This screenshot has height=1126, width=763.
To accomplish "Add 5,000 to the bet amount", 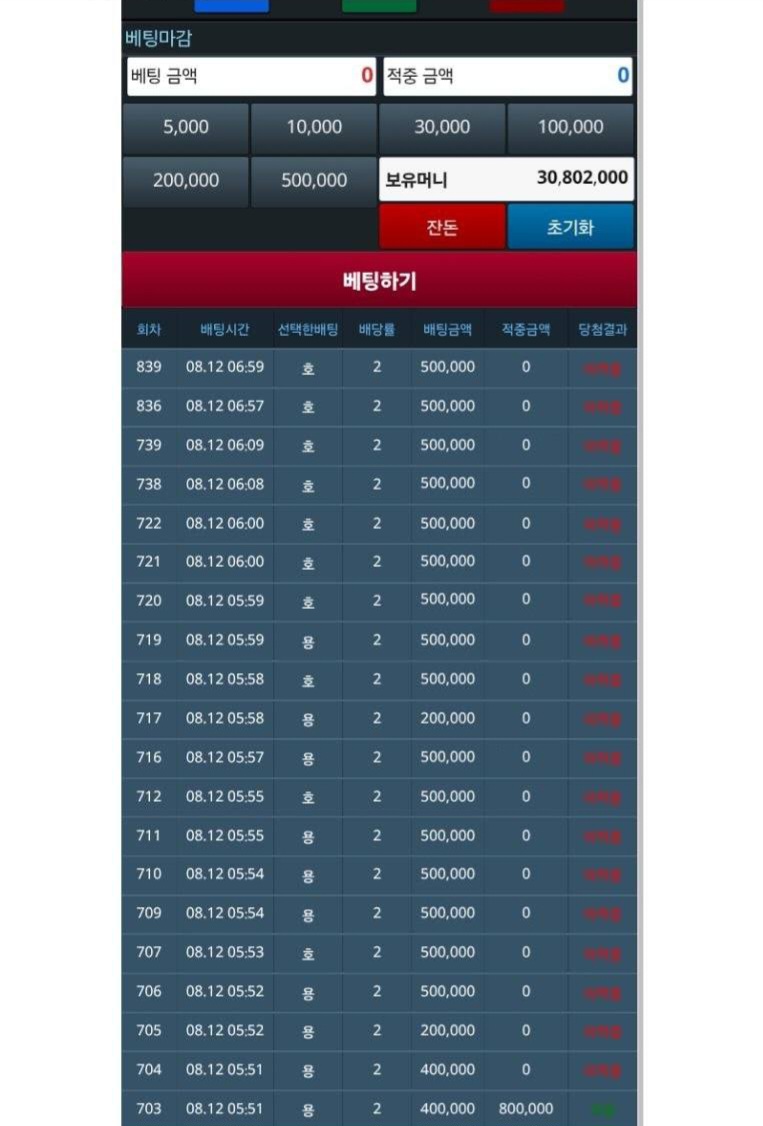I will pyautogui.click(x=186, y=128).
